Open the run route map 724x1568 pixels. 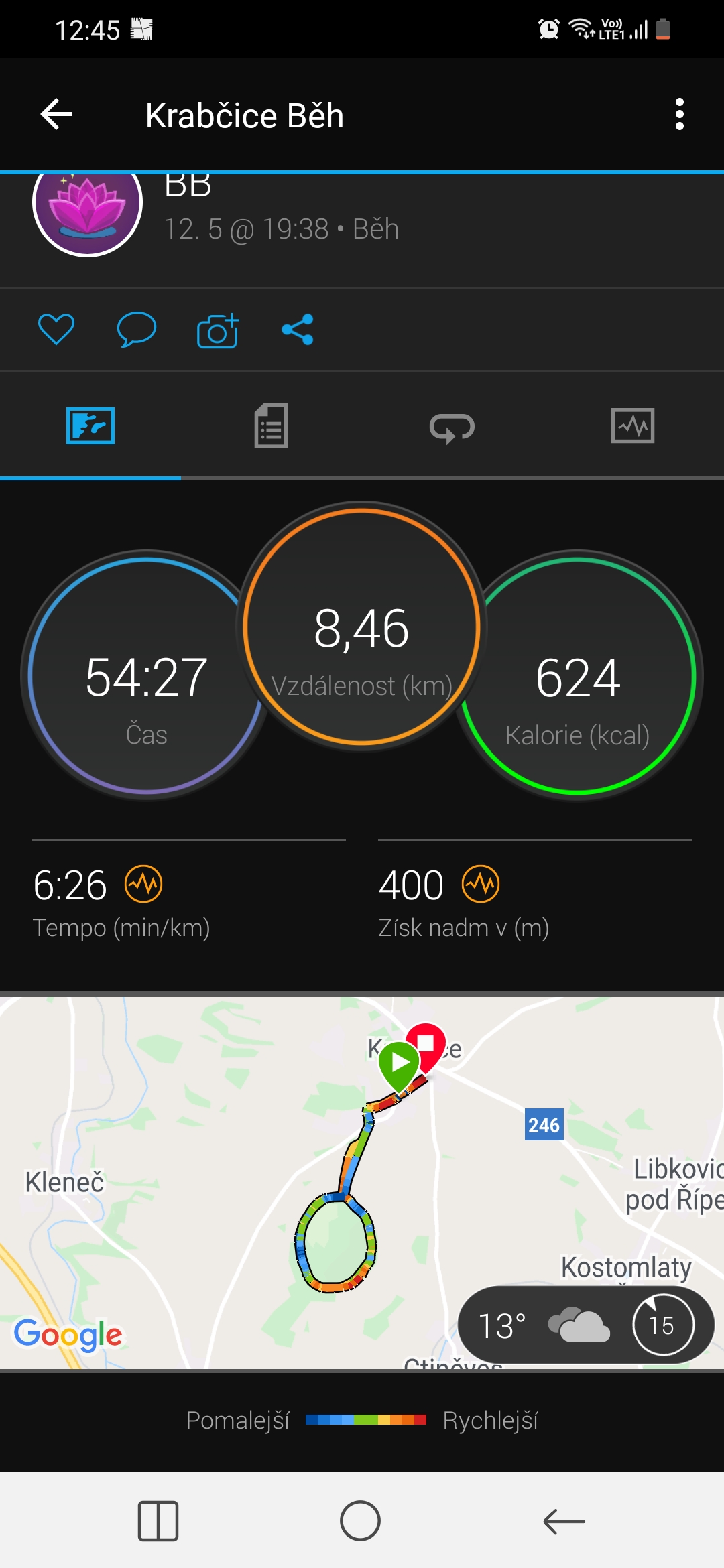(x=362, y=1183)
